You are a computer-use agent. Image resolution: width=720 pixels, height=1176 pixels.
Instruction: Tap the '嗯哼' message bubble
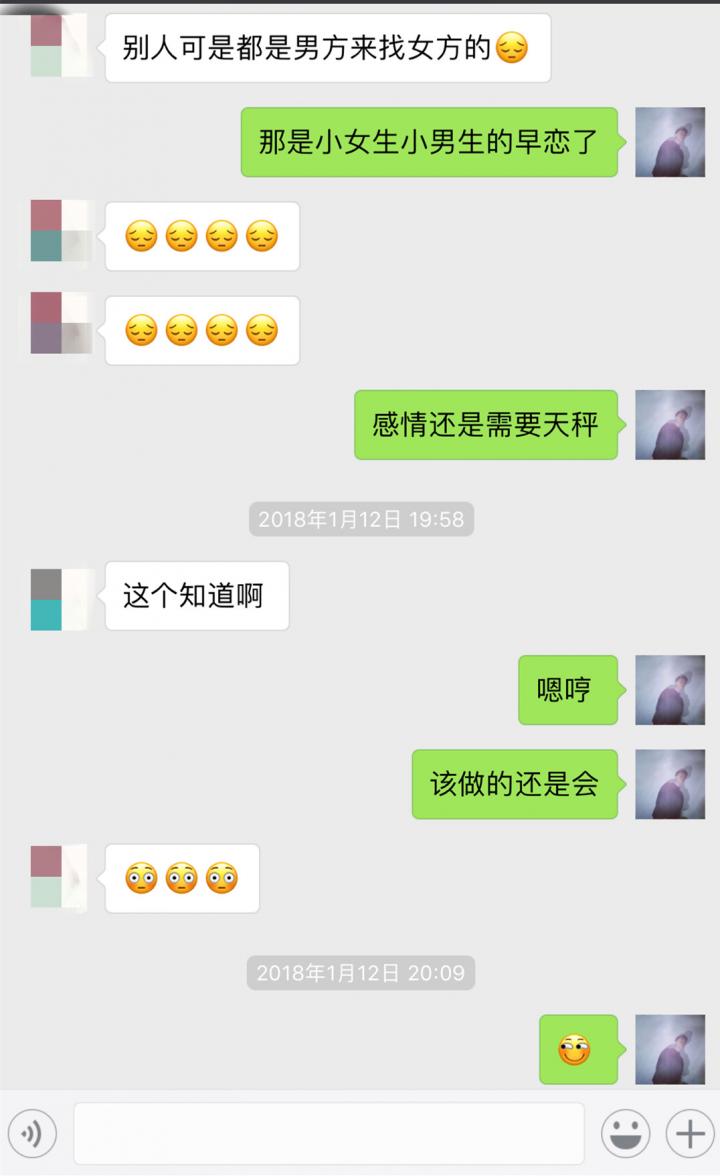click(x=566, y=690)
